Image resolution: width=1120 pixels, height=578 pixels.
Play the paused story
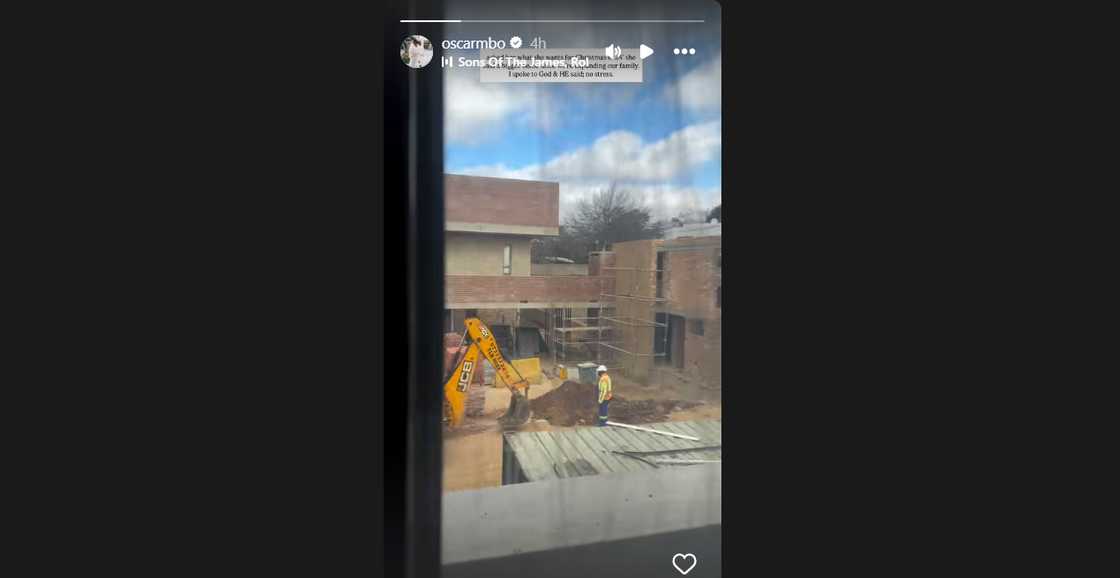(x=646, y=51)
